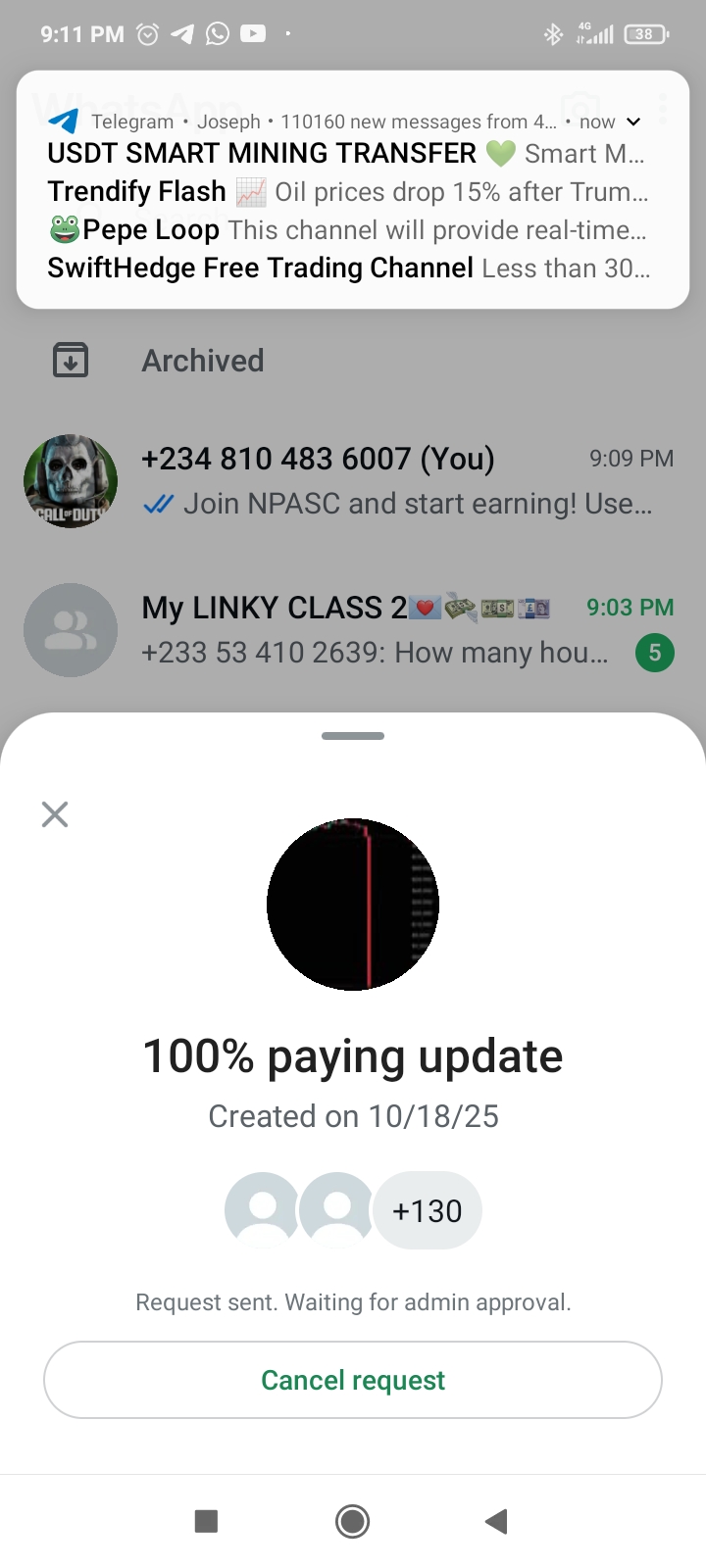Tap the system back button

pyautogui.click(x=496, y=1521)
